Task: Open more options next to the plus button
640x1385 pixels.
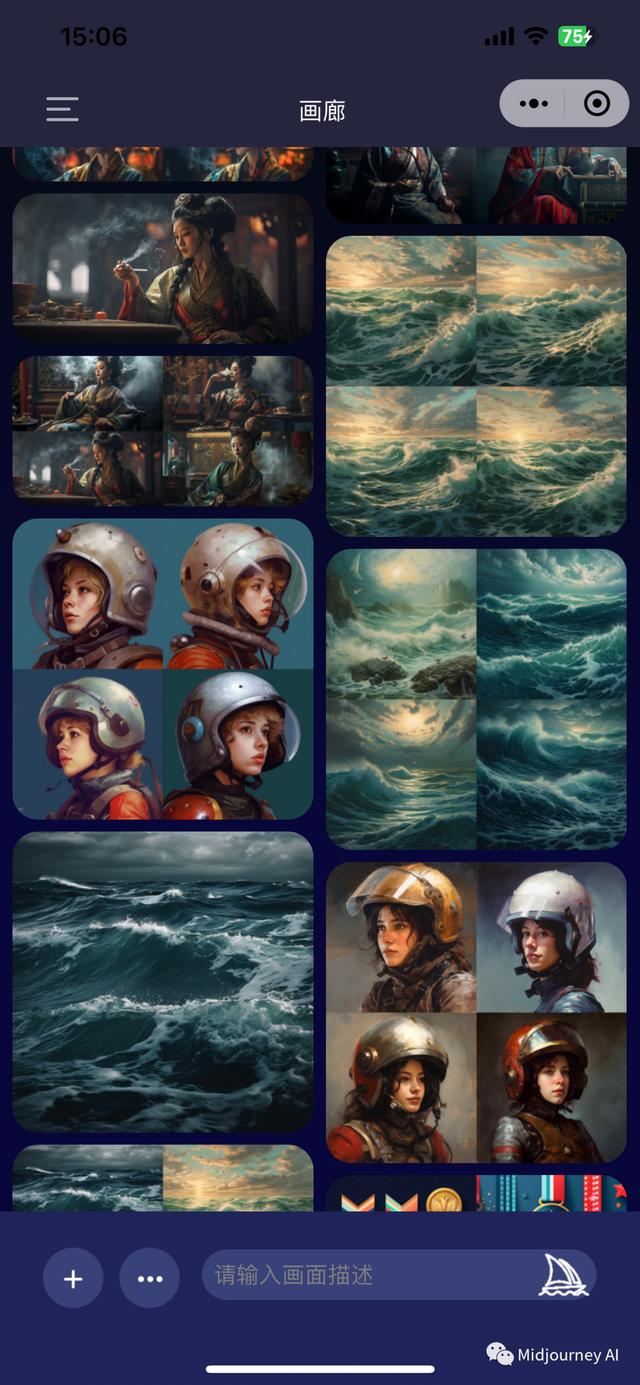Action: 150,1277
